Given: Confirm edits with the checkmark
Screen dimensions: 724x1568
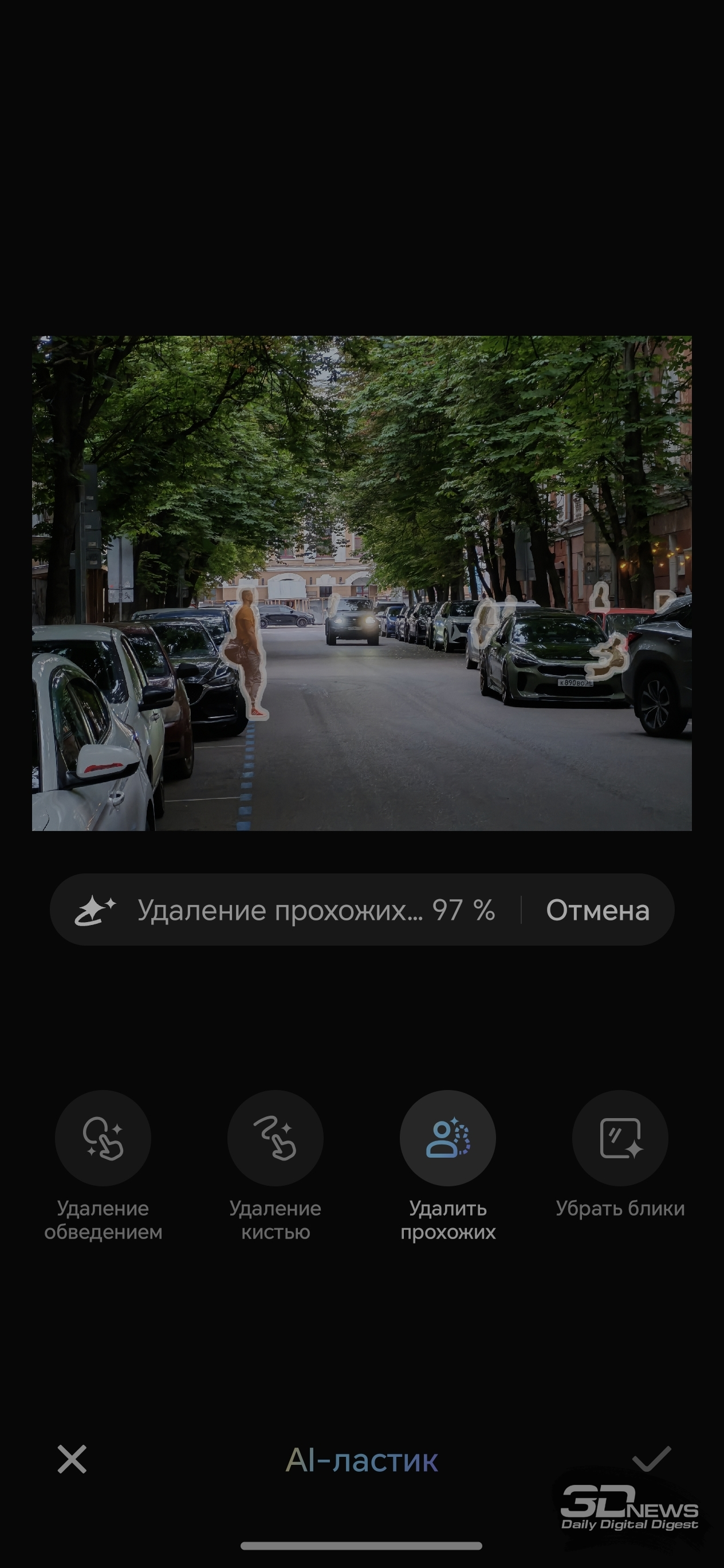Looking at the screenshot, I should pos(651,1459).
